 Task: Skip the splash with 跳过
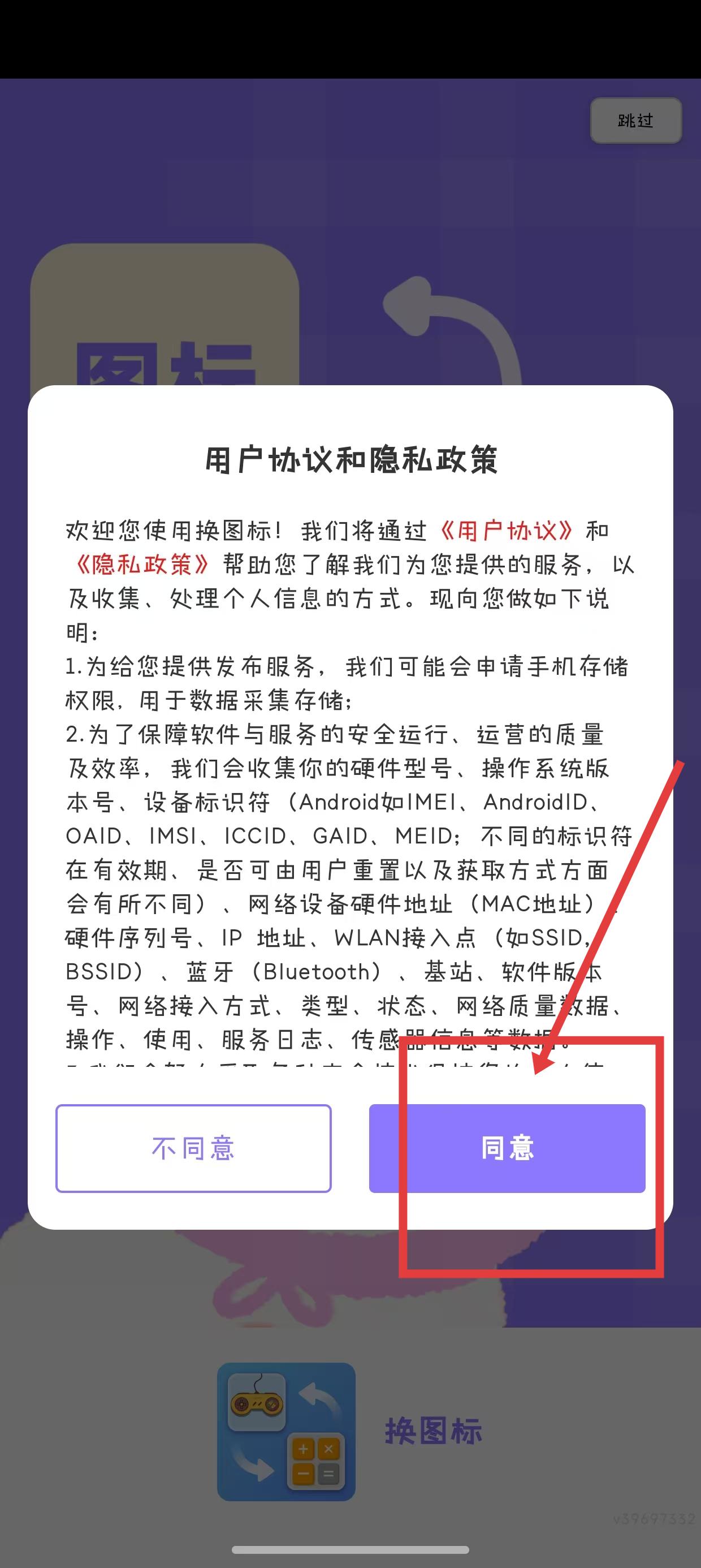click(636, 120)
